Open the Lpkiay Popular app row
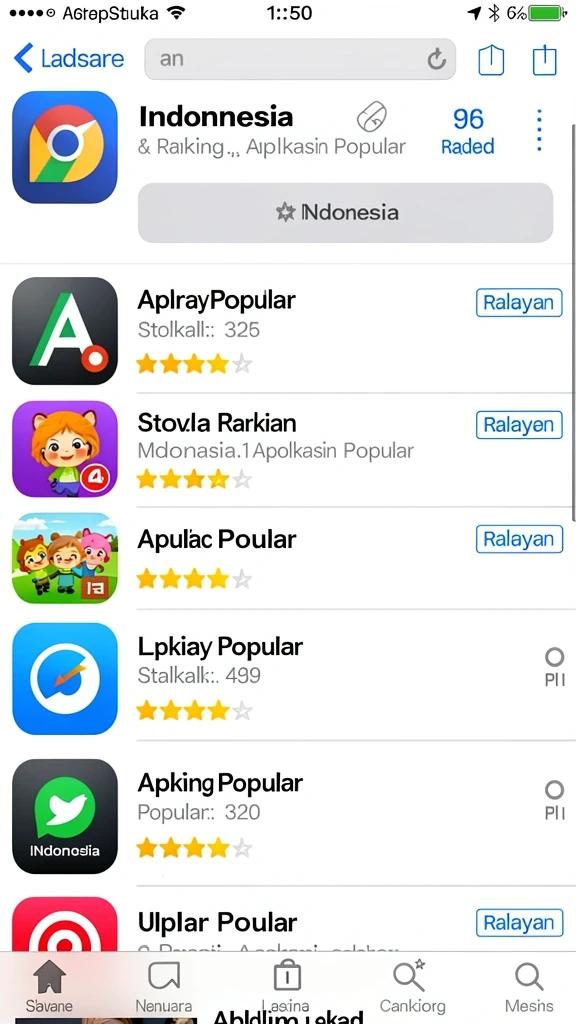 coord(288,677)
